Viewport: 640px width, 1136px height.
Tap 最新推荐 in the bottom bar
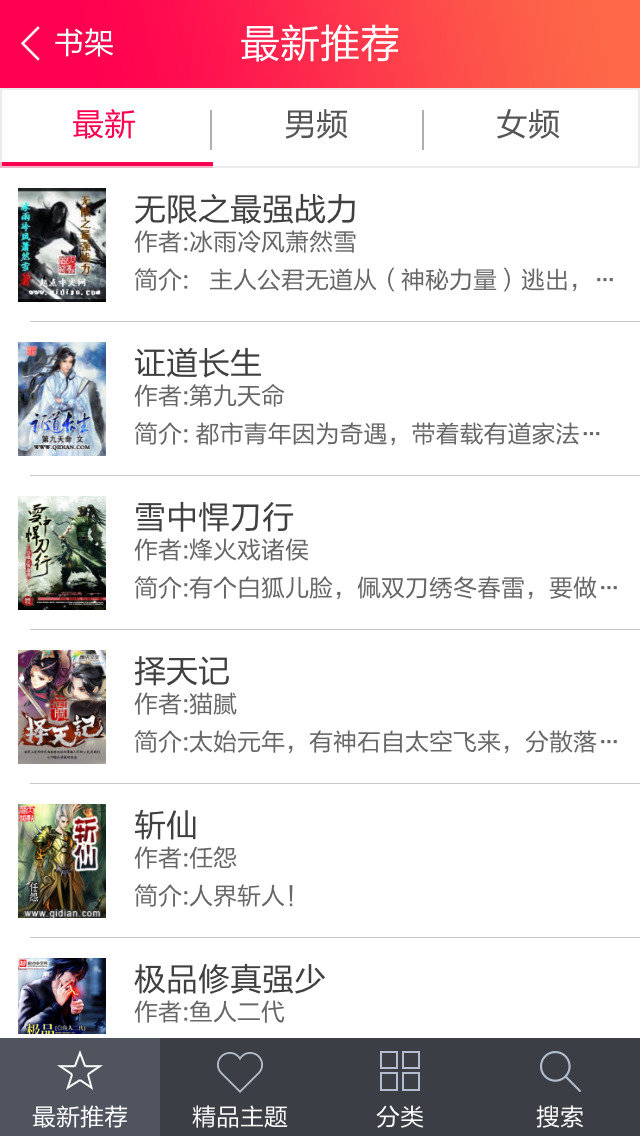click(80, 1088)
